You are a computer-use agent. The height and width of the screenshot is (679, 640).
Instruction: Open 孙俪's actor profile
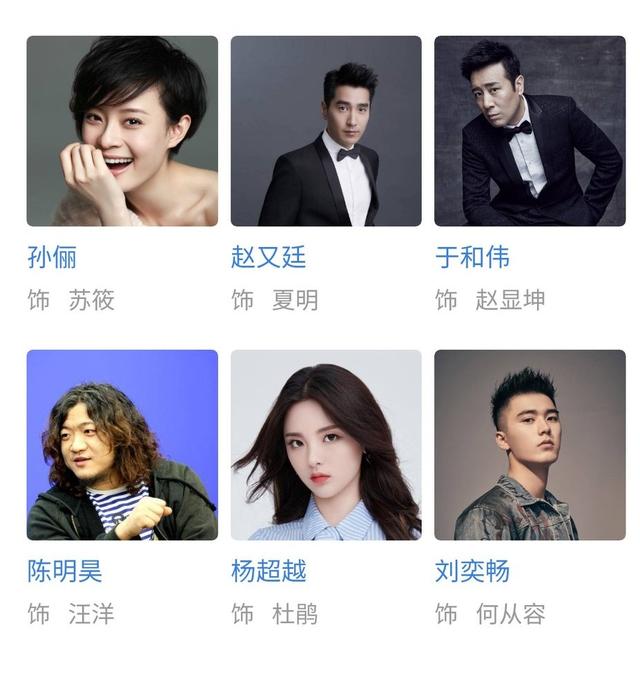tap(122, 131)
